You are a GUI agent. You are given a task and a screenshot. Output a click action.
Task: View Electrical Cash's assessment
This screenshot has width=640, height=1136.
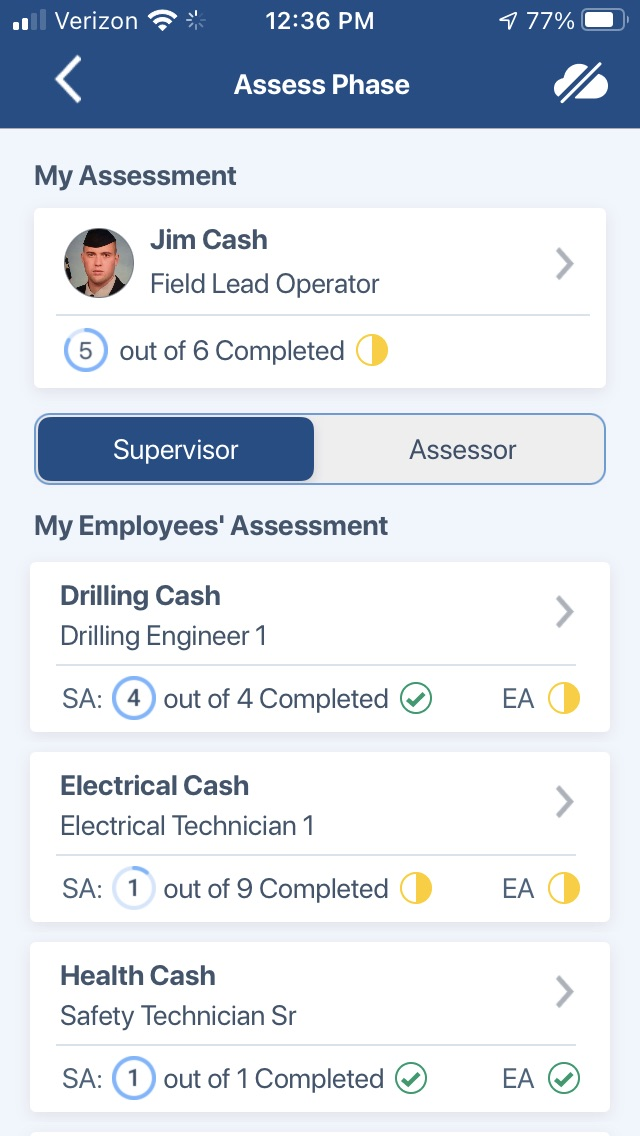[320, 837]
